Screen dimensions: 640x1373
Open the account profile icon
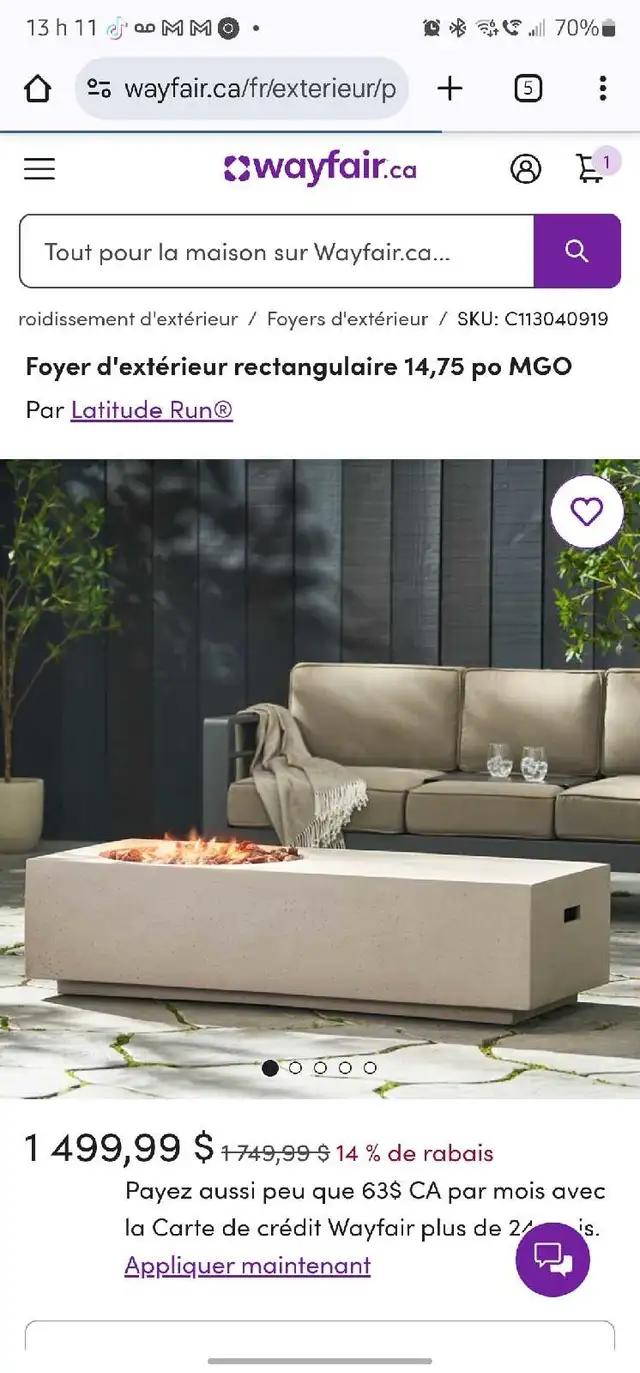click(525, 169)
